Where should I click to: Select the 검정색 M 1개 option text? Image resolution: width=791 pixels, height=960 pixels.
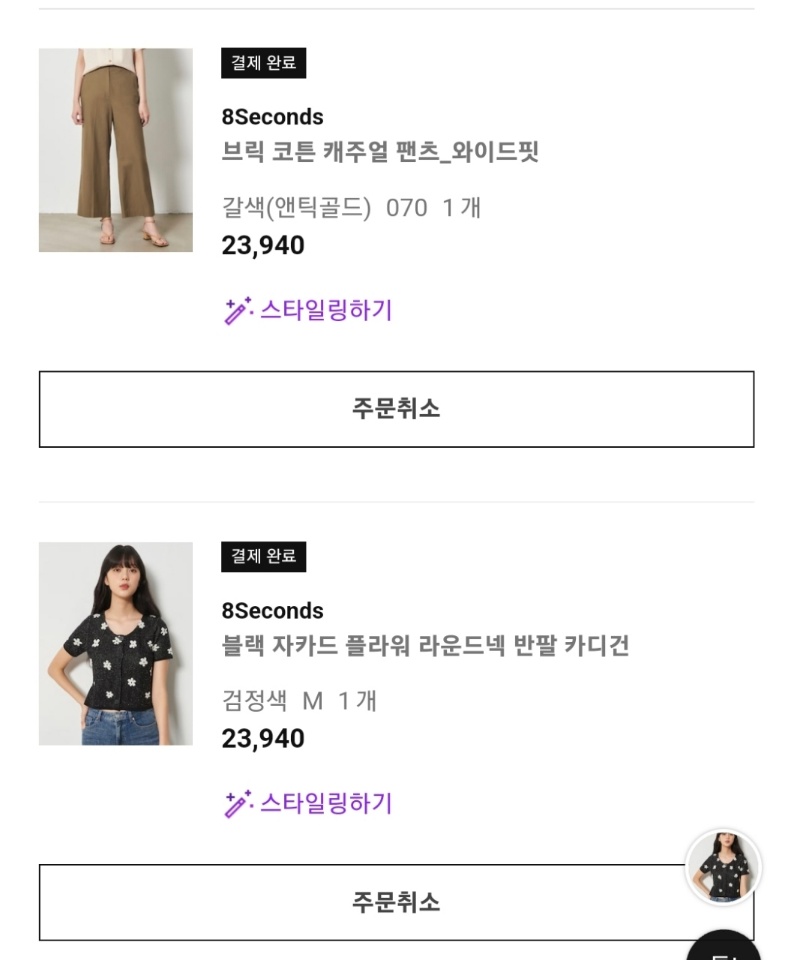click(x=300, y=701)
